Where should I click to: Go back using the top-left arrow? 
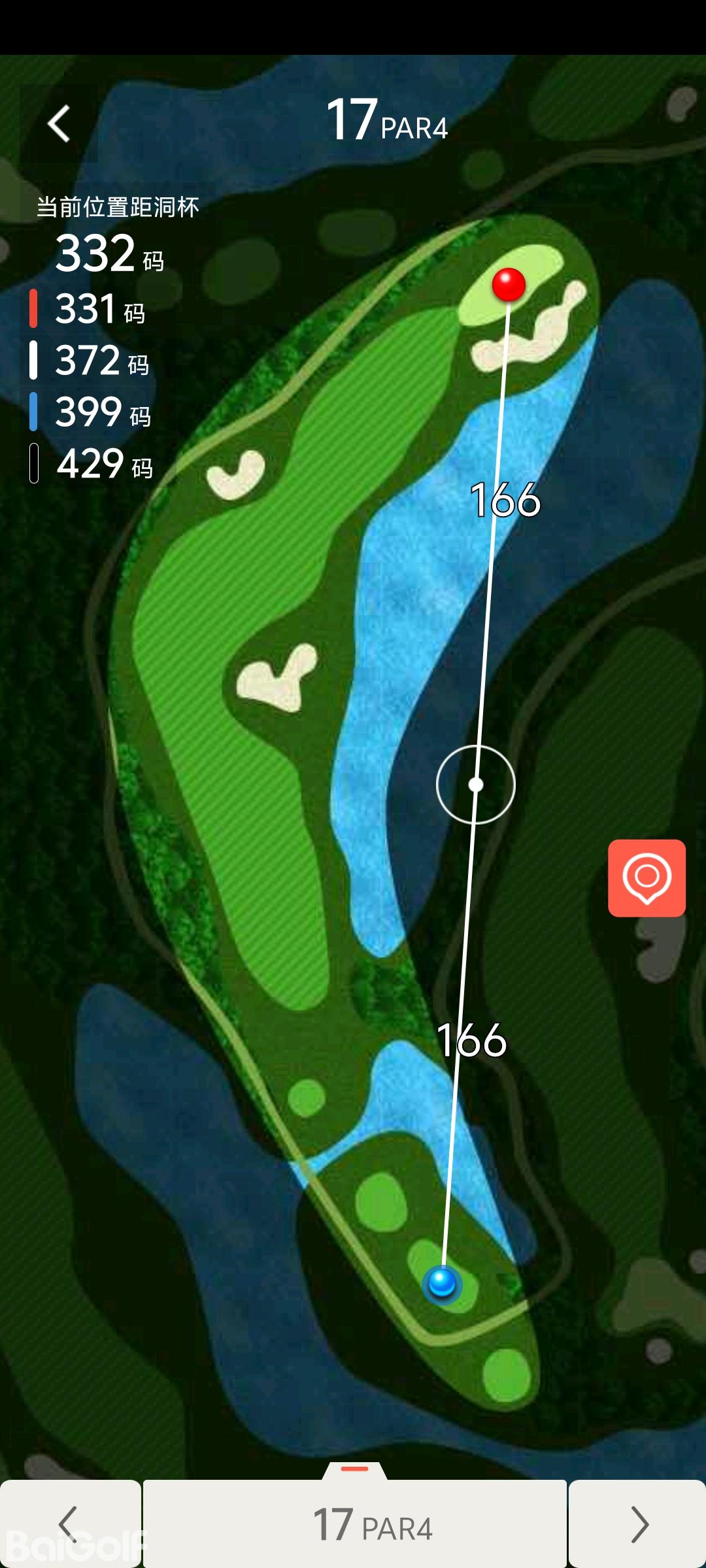[x=59, y=123]
